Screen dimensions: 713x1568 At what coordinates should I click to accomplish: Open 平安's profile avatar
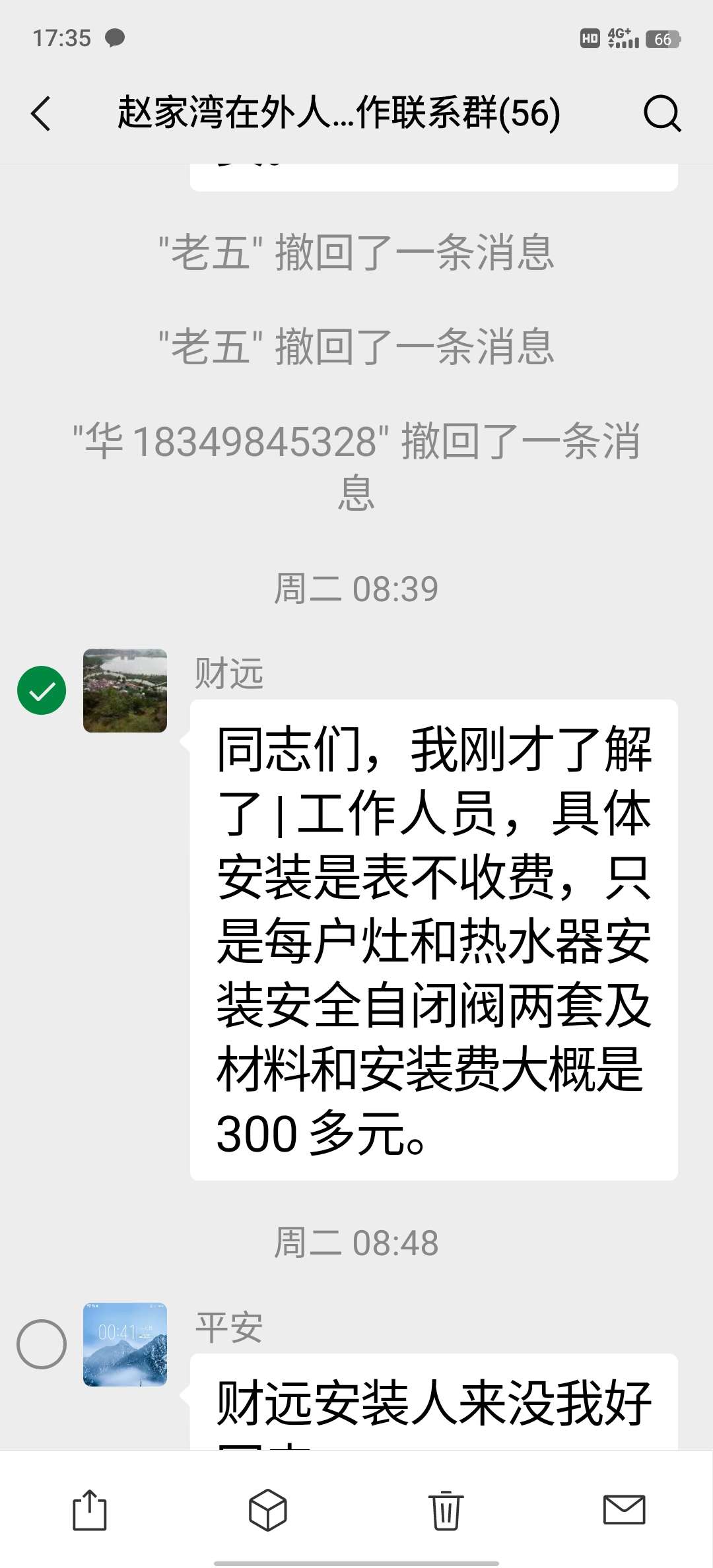point(125,1344)
